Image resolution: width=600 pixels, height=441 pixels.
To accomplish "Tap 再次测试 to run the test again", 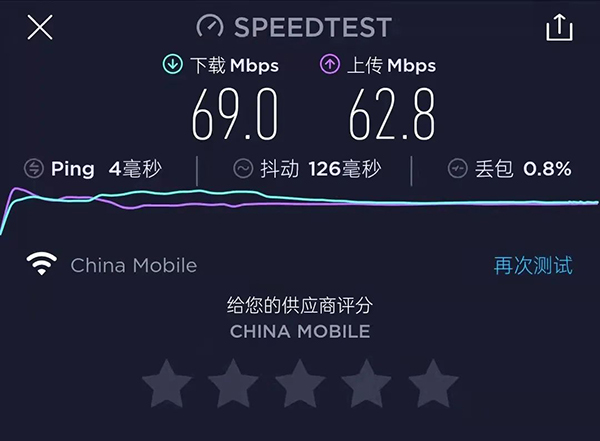I will pyautogui.click(x=533, y=265).
